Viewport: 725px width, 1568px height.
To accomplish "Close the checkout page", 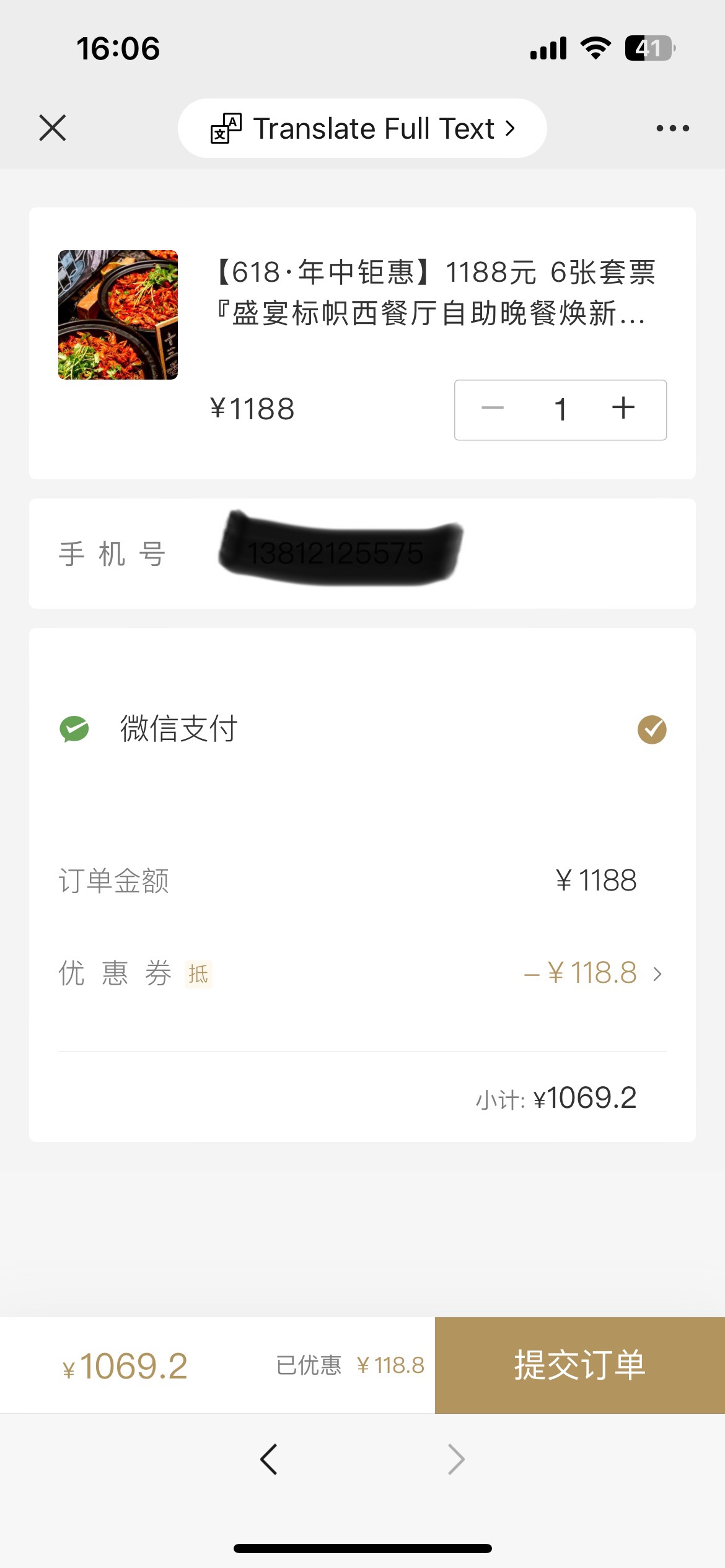I will tap(53, 128).
